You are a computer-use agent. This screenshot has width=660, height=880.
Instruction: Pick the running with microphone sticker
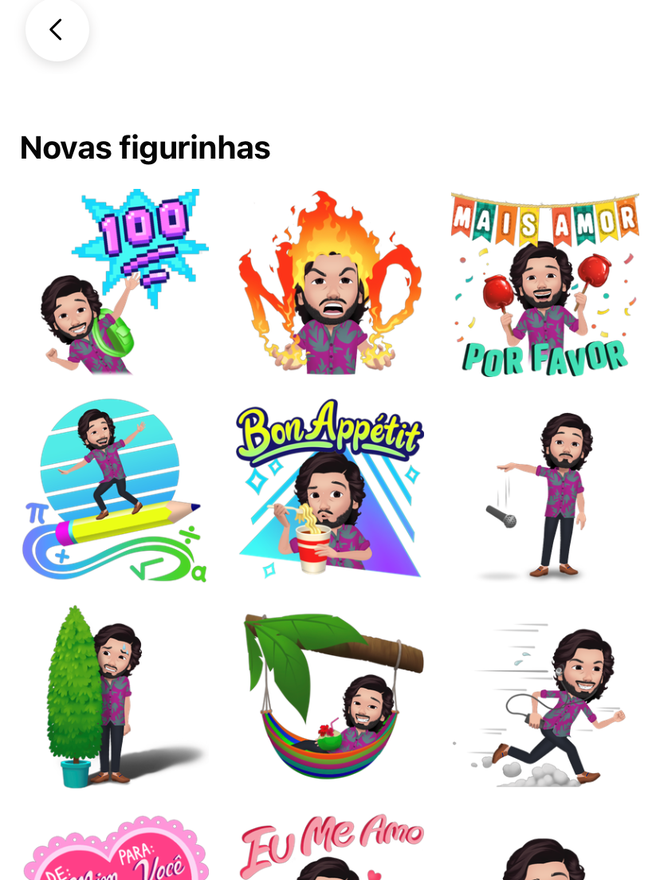click(545, 697)
